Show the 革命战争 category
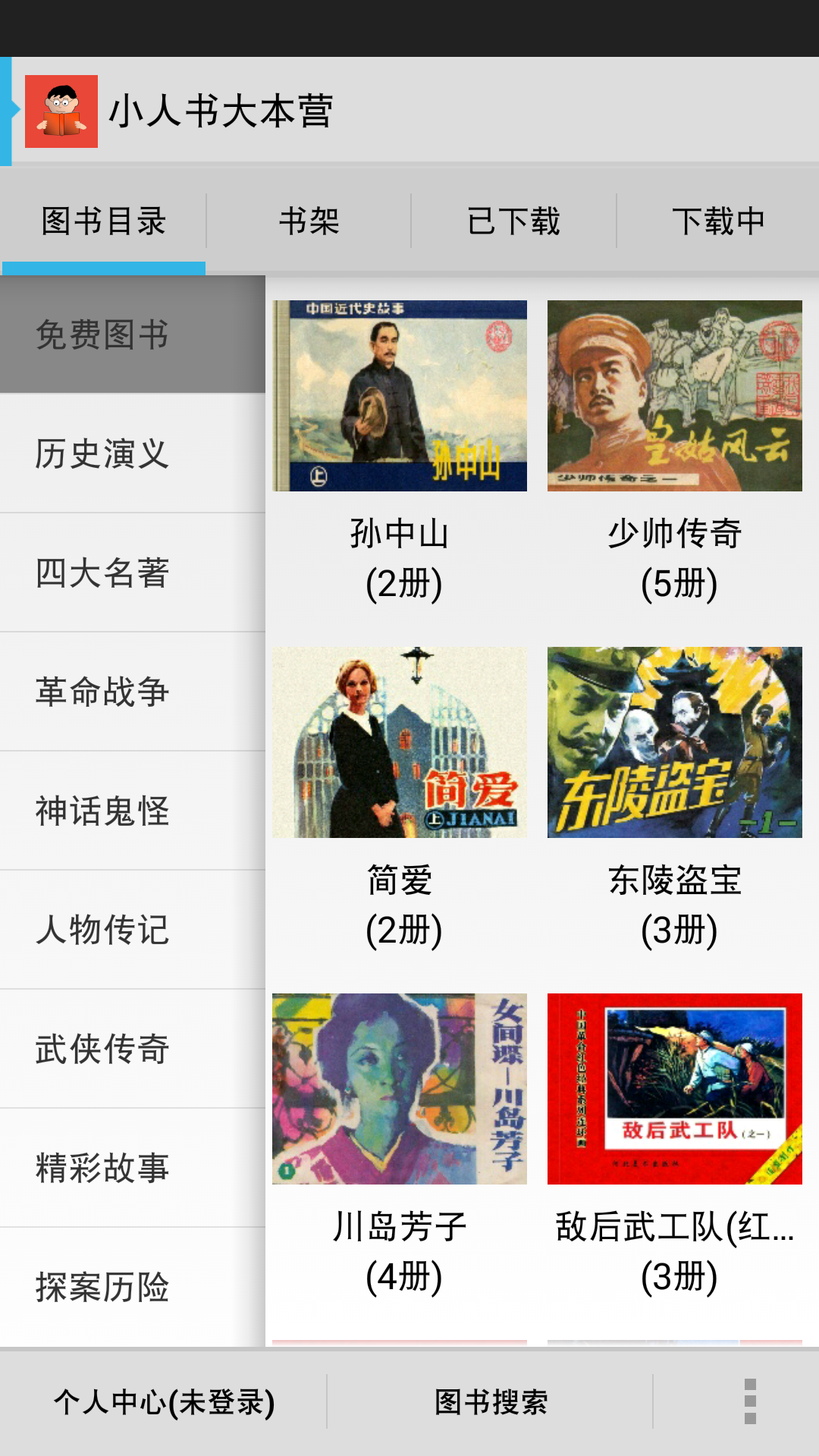Screen dimensions: 819x1456 tap(133, 692)
